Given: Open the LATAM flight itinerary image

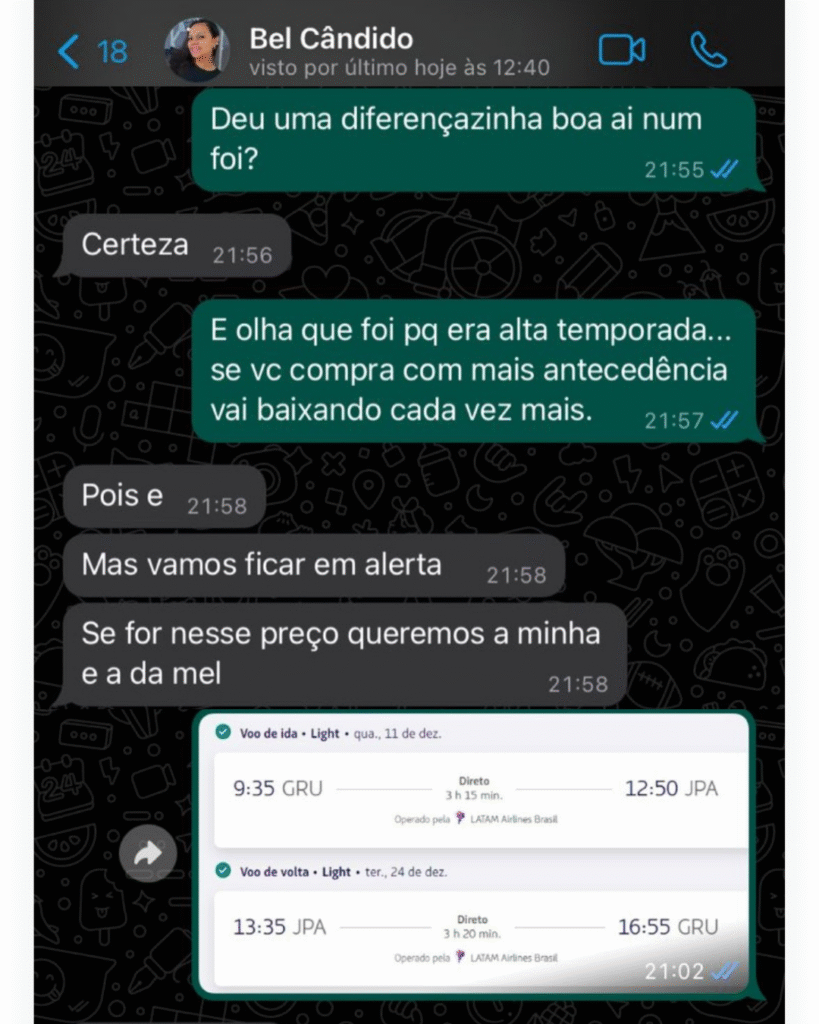Looking at the screenshot, I should coord(475,853).
